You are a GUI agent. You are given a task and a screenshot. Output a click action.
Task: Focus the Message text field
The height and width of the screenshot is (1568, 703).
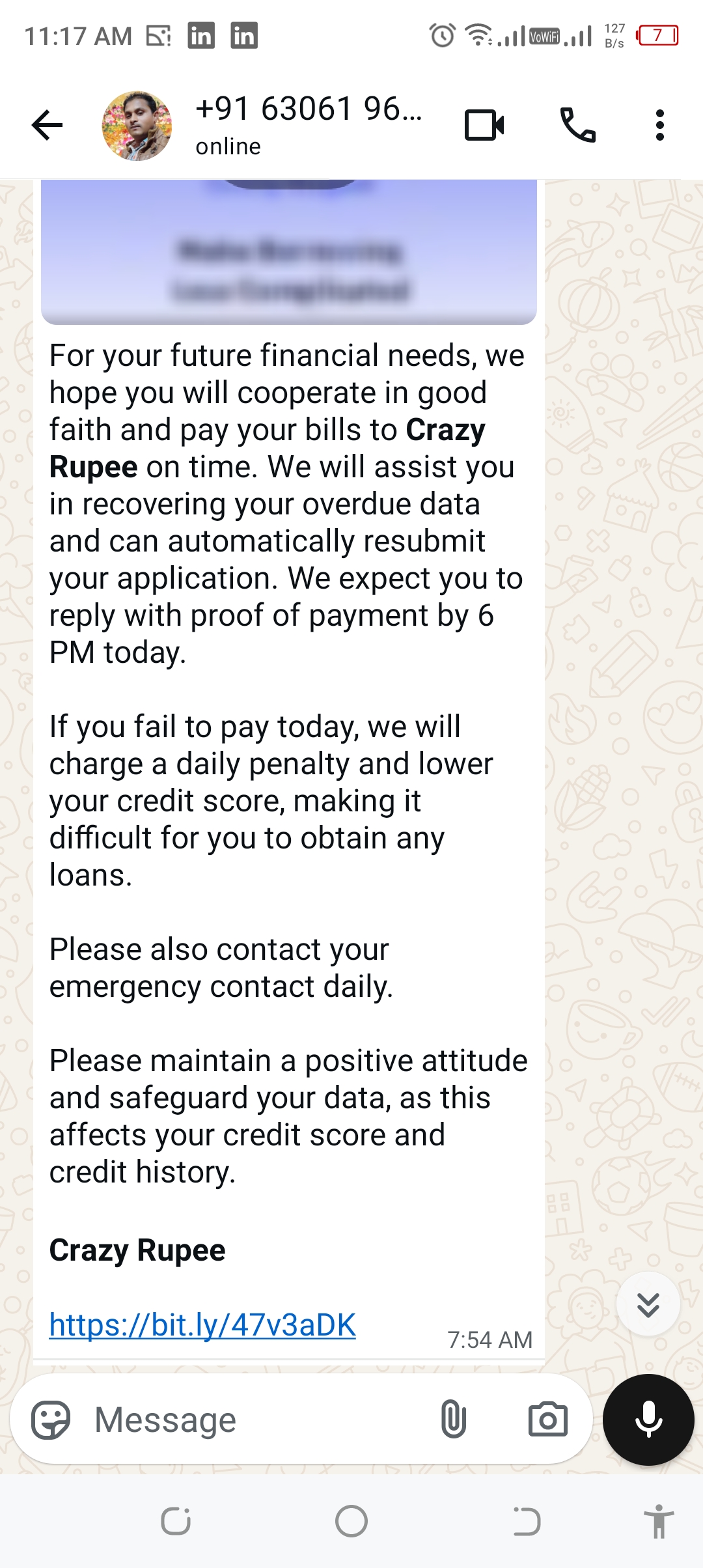pyautogui.click(x=260, y=1420)
